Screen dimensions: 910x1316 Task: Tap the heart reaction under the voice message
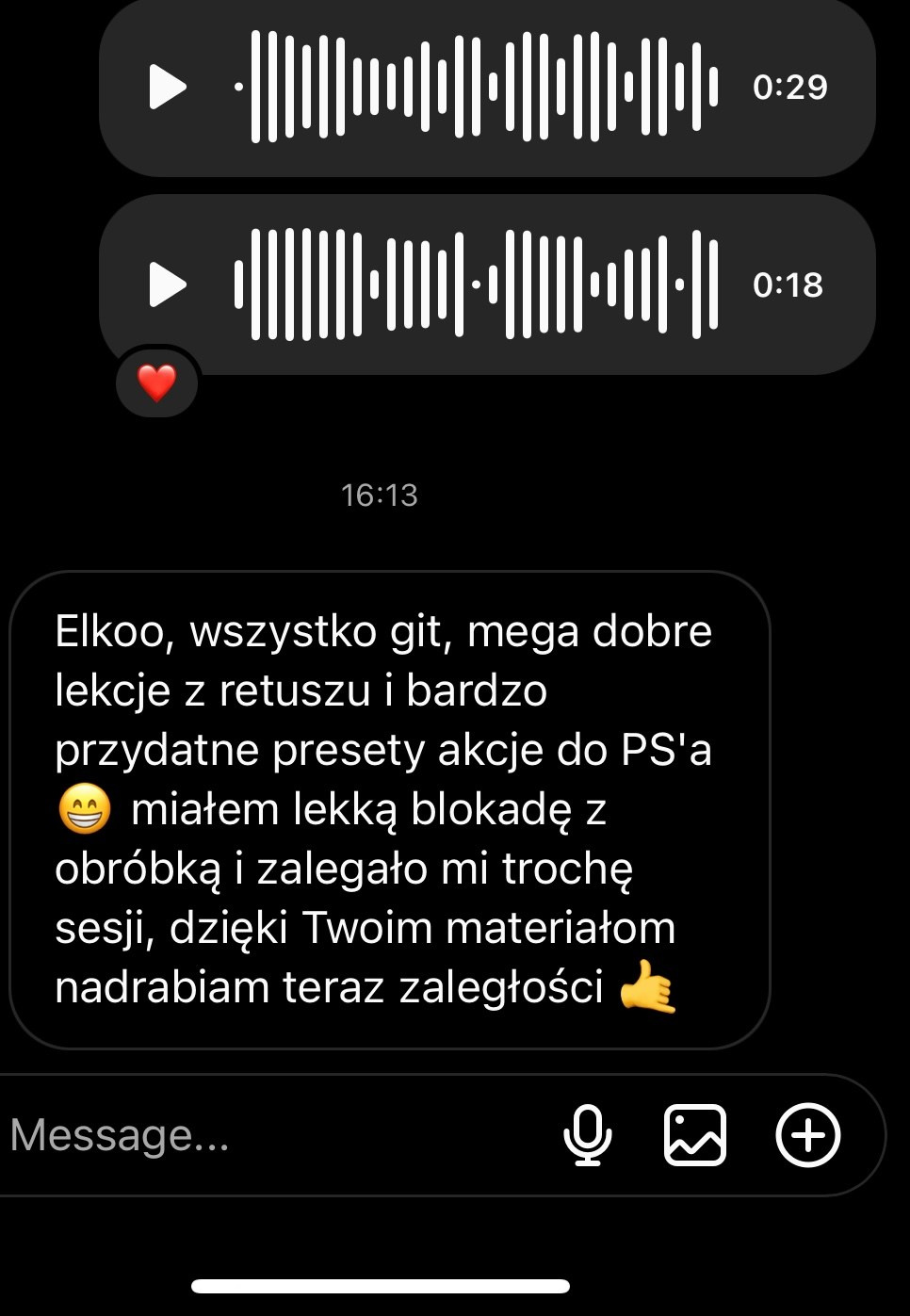156,382
